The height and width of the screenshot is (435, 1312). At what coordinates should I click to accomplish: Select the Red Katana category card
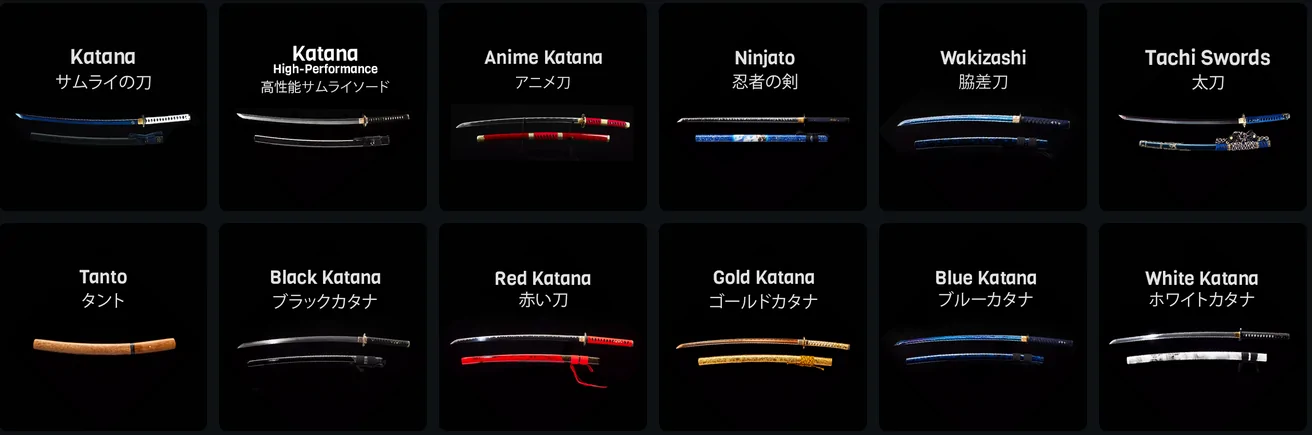pos(543,325)
